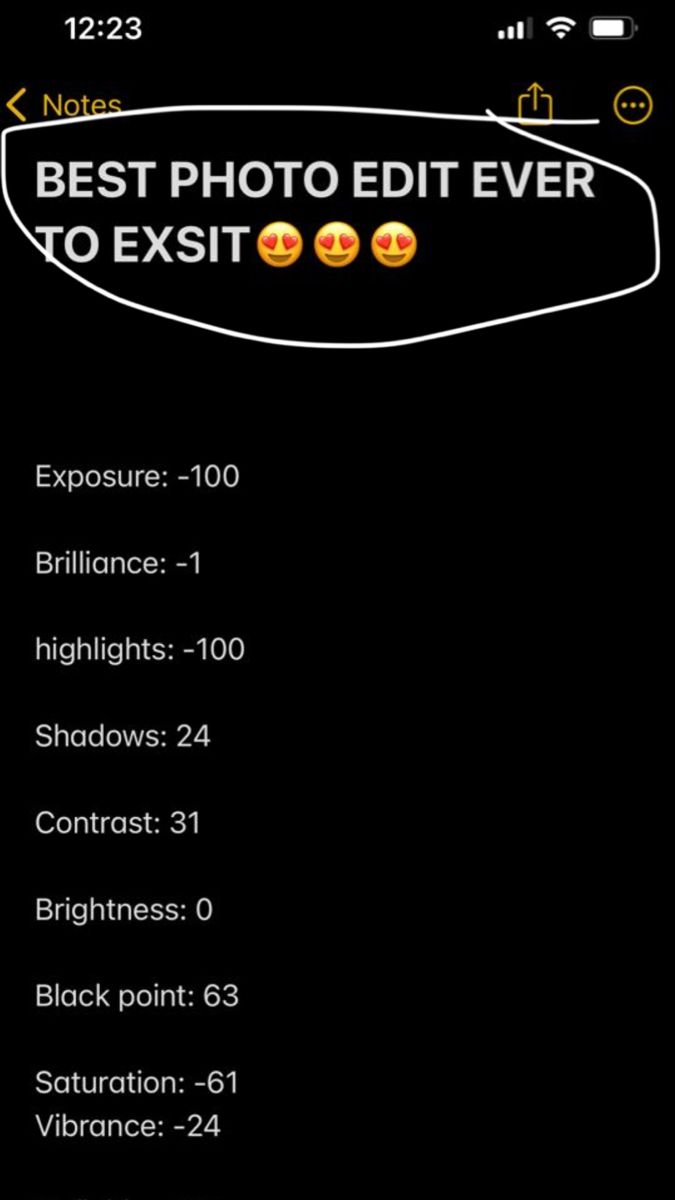Go back to the Notes list
The height and width of the screenshot is (1200, 675).
point(65,105)
